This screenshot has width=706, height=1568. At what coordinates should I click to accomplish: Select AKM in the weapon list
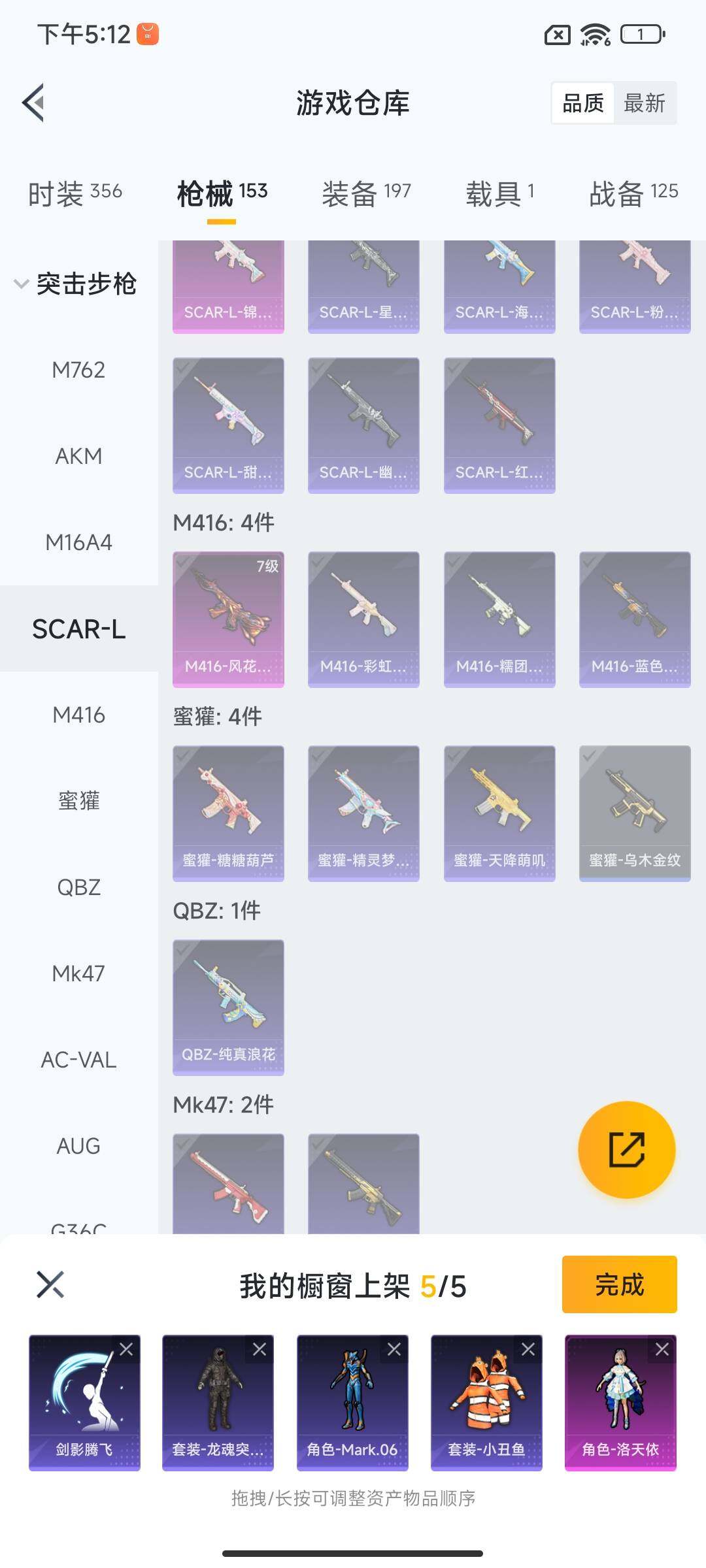point(78,456)
